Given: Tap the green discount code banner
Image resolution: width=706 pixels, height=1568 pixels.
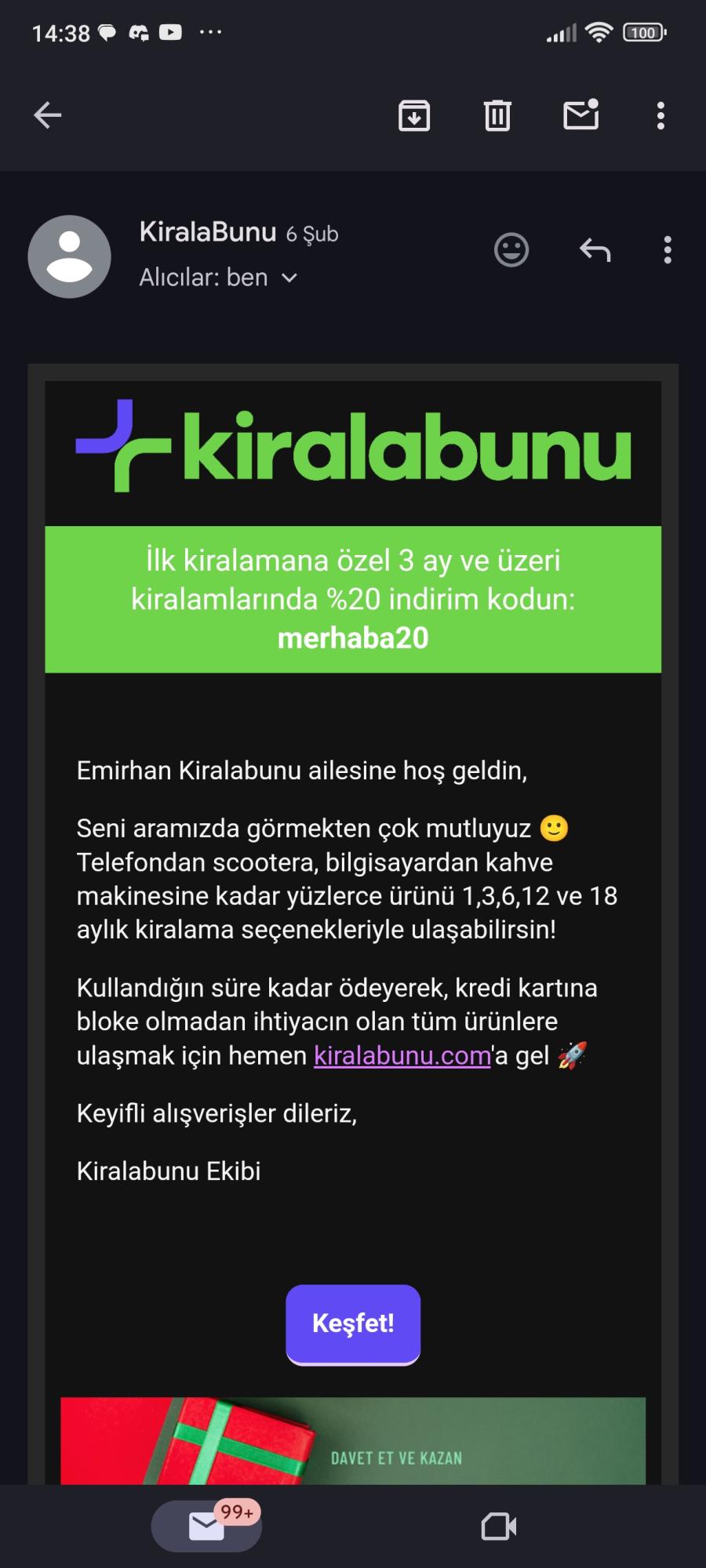Looking at the screenshot, I should click(x=353, y=598).
